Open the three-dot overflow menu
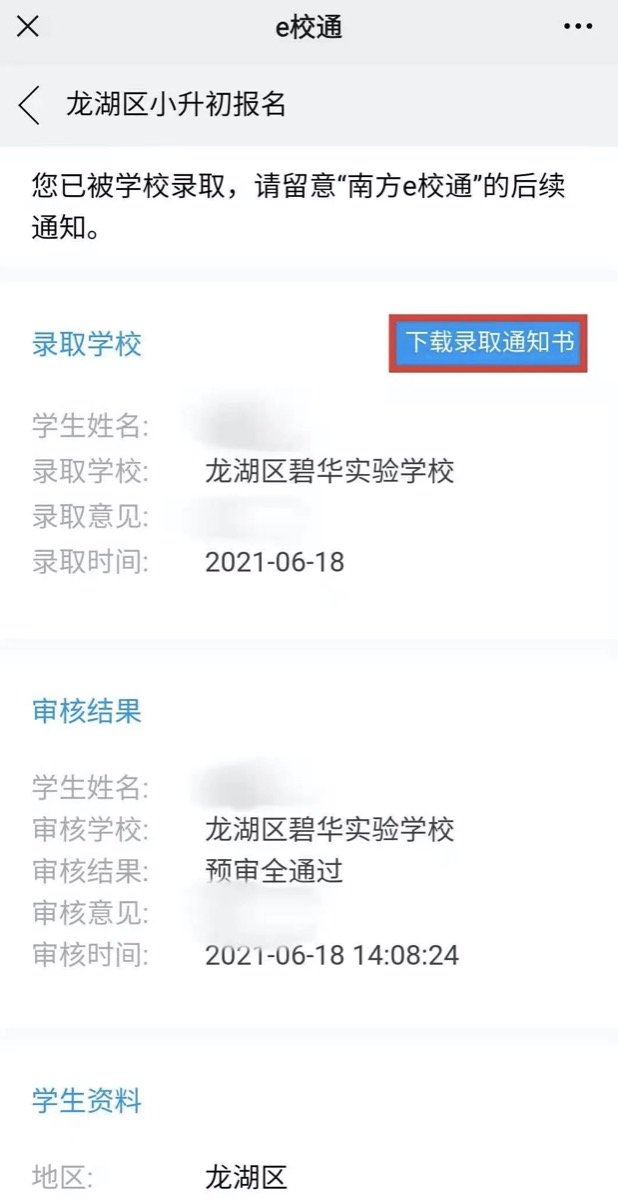618x1198 pixels. tap(578, 27)
